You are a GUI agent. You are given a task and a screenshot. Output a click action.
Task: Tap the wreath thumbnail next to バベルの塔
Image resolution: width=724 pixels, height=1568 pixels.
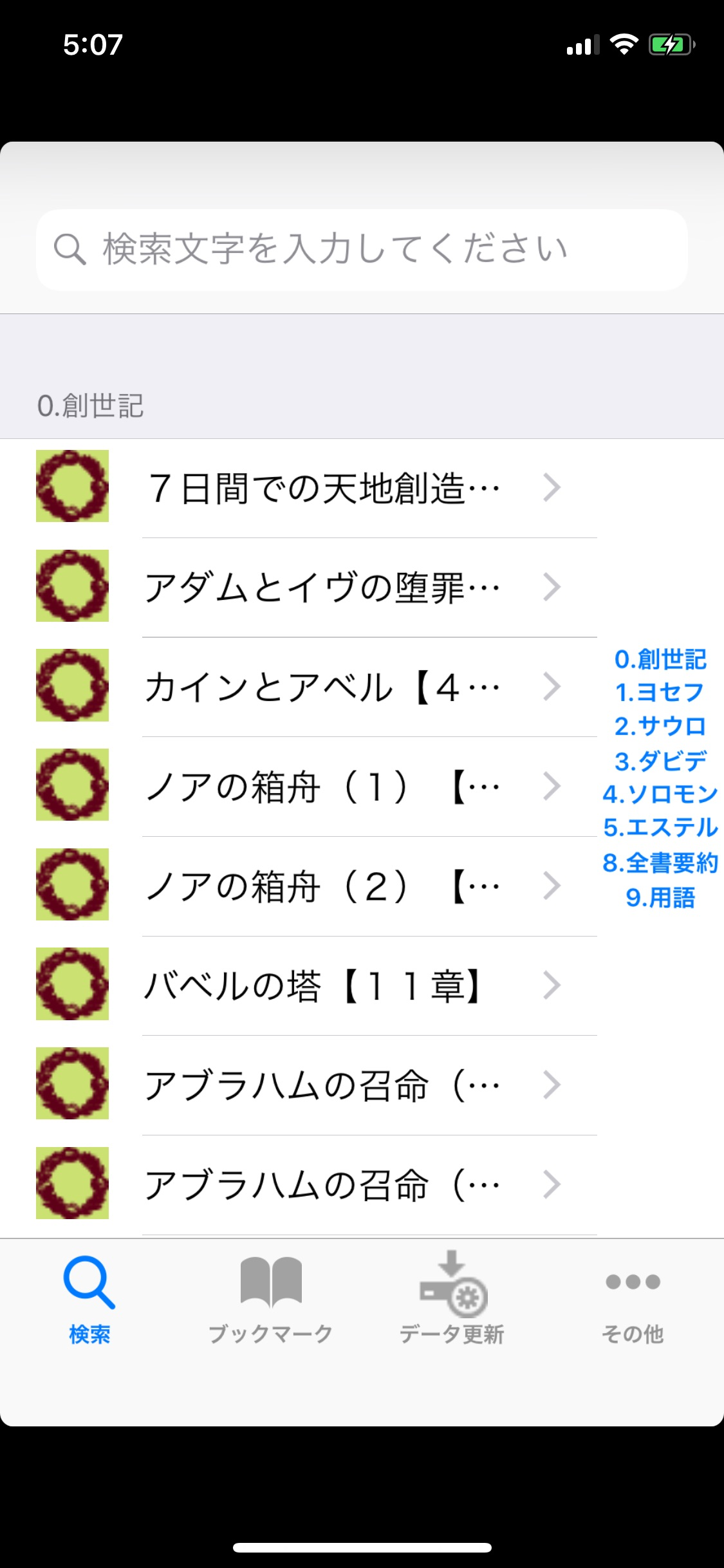click(72, 985)
